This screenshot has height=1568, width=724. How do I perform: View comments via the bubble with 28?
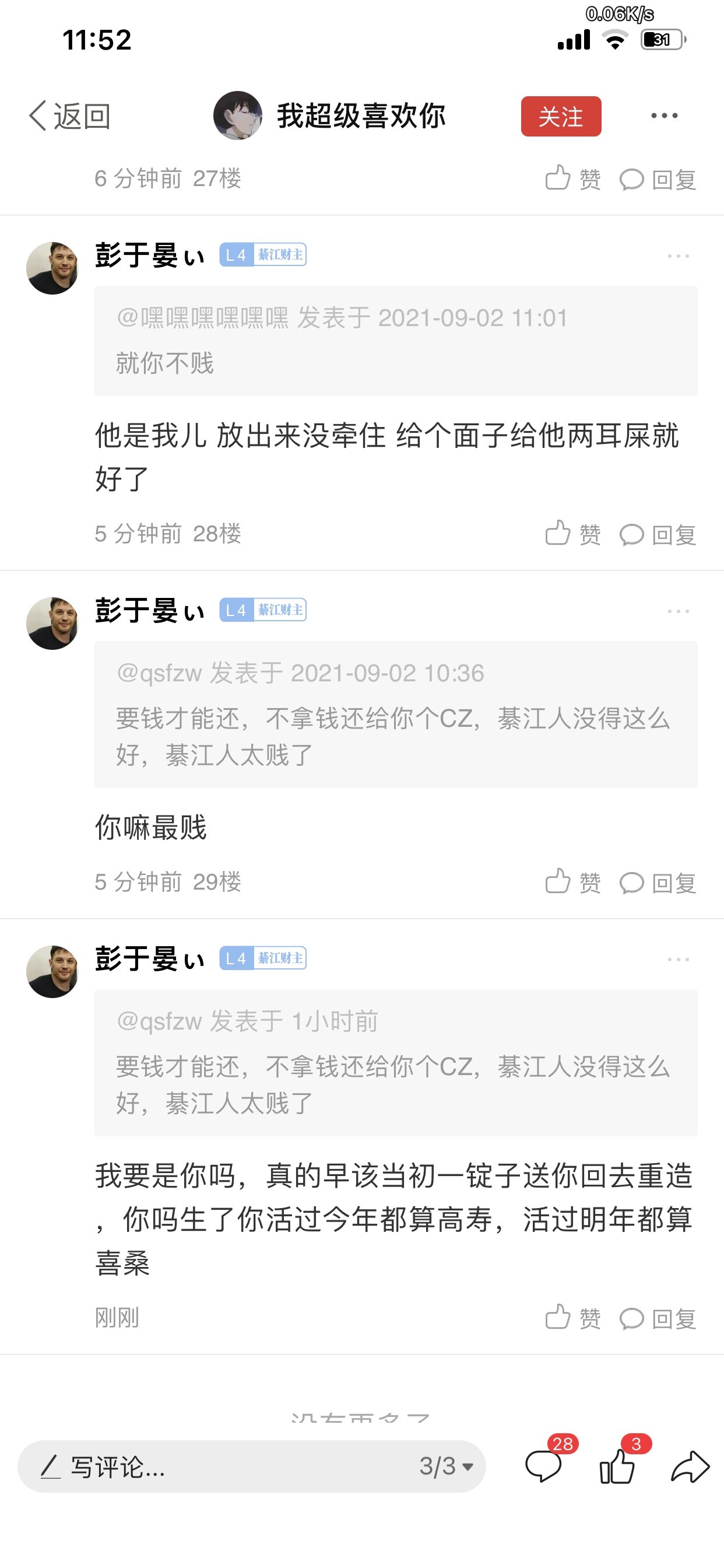[x=543, y=1465]
